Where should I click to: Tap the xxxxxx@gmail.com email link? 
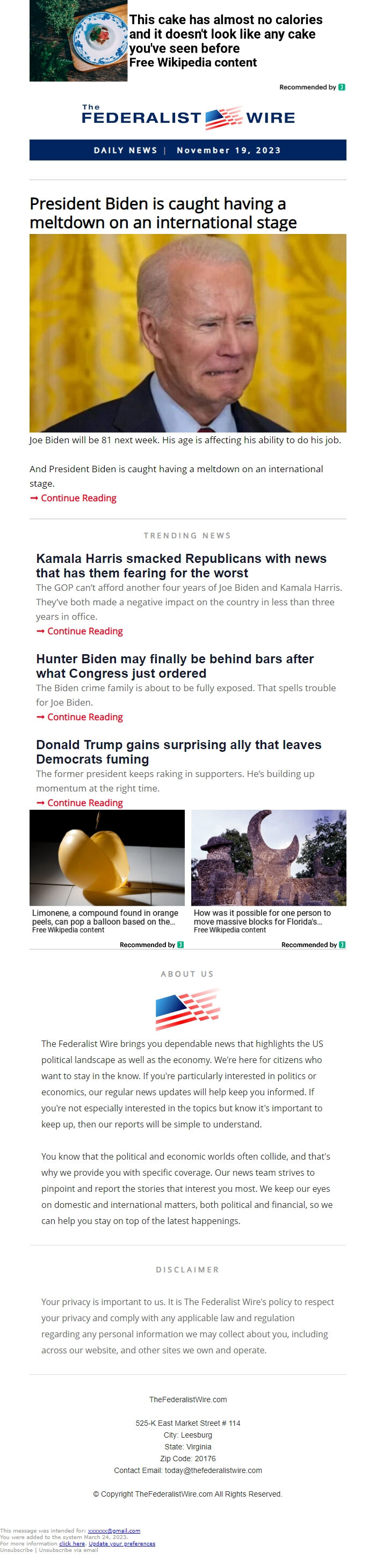tap(114, 1530)
